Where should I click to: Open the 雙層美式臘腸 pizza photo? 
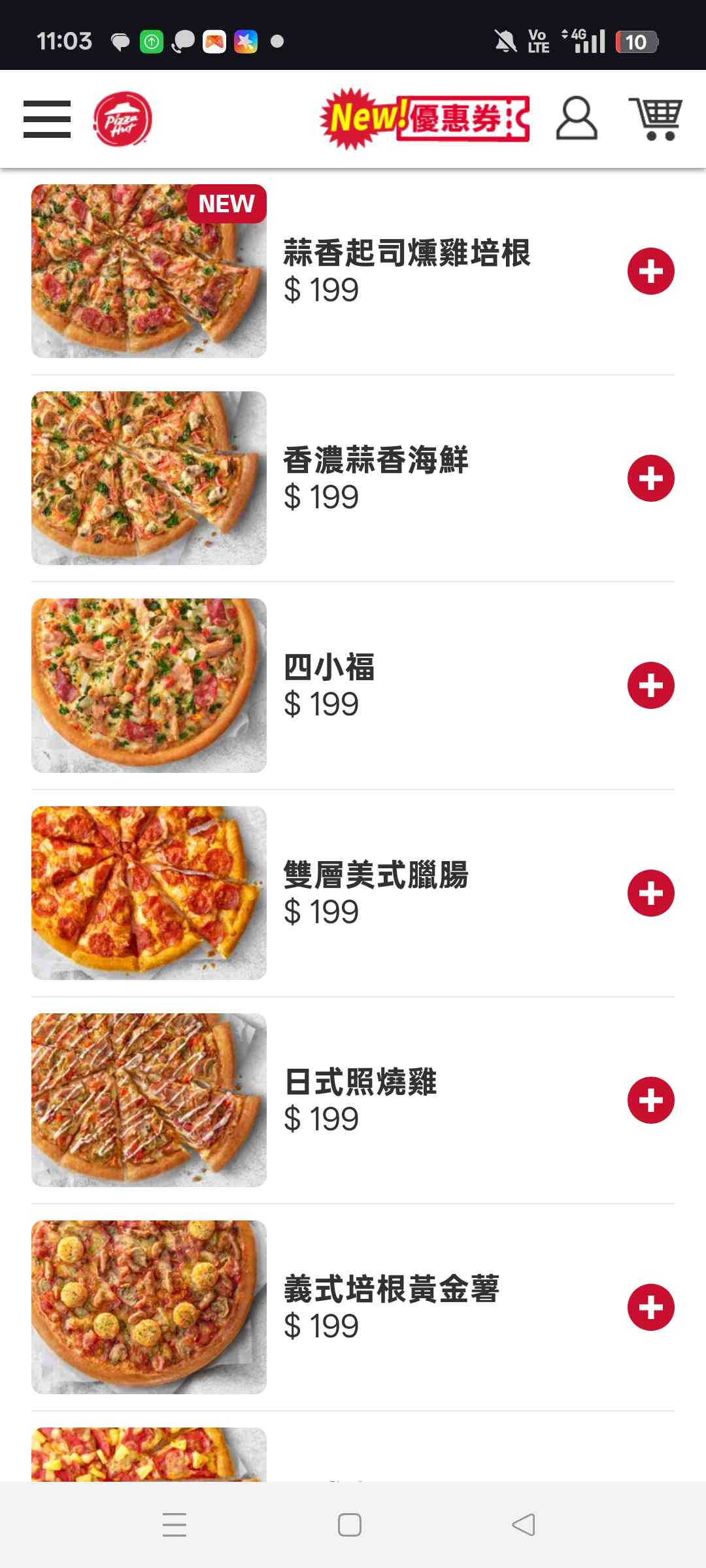[149, 893]
